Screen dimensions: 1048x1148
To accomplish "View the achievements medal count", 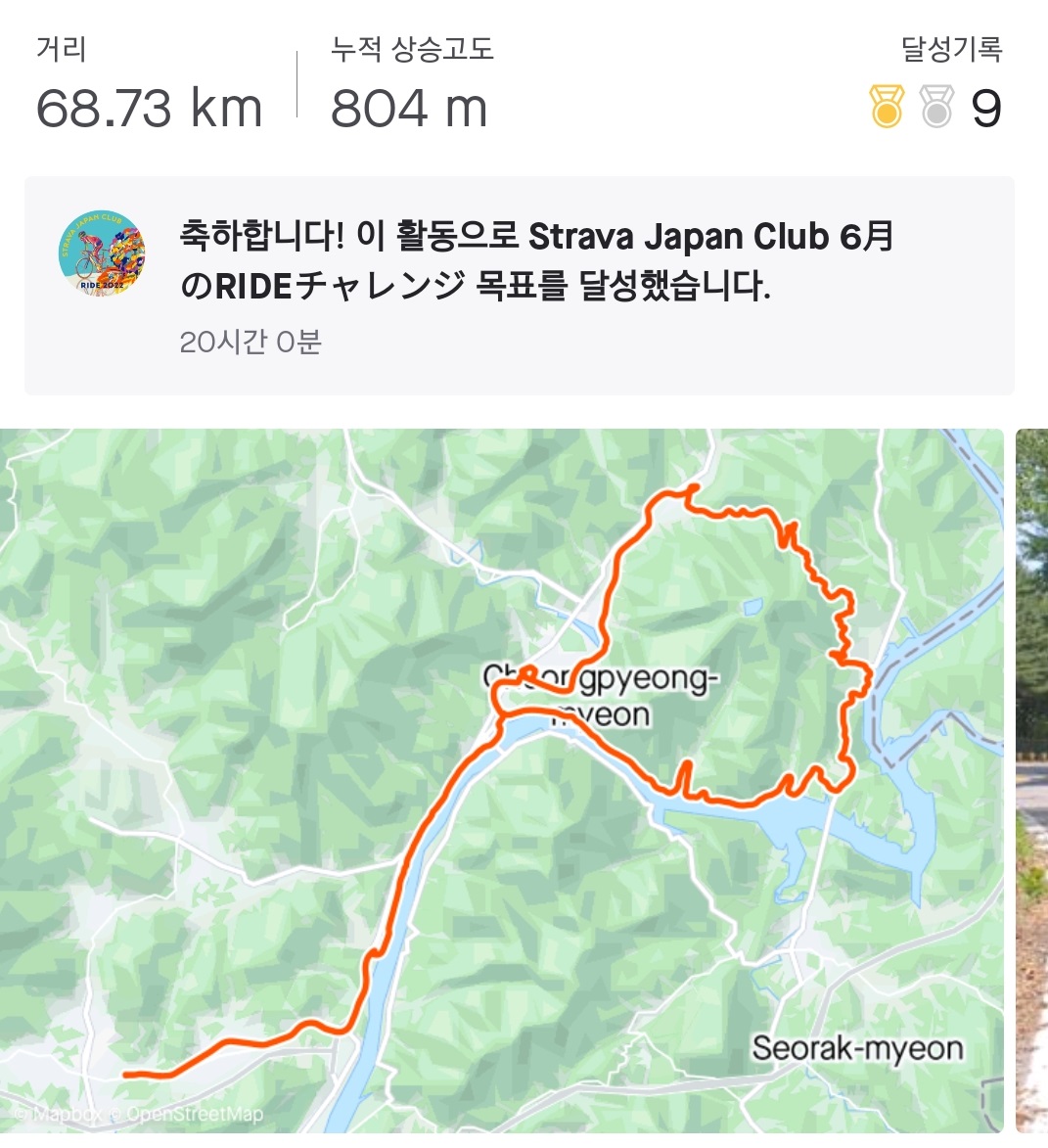I will [x=937, y=107].
